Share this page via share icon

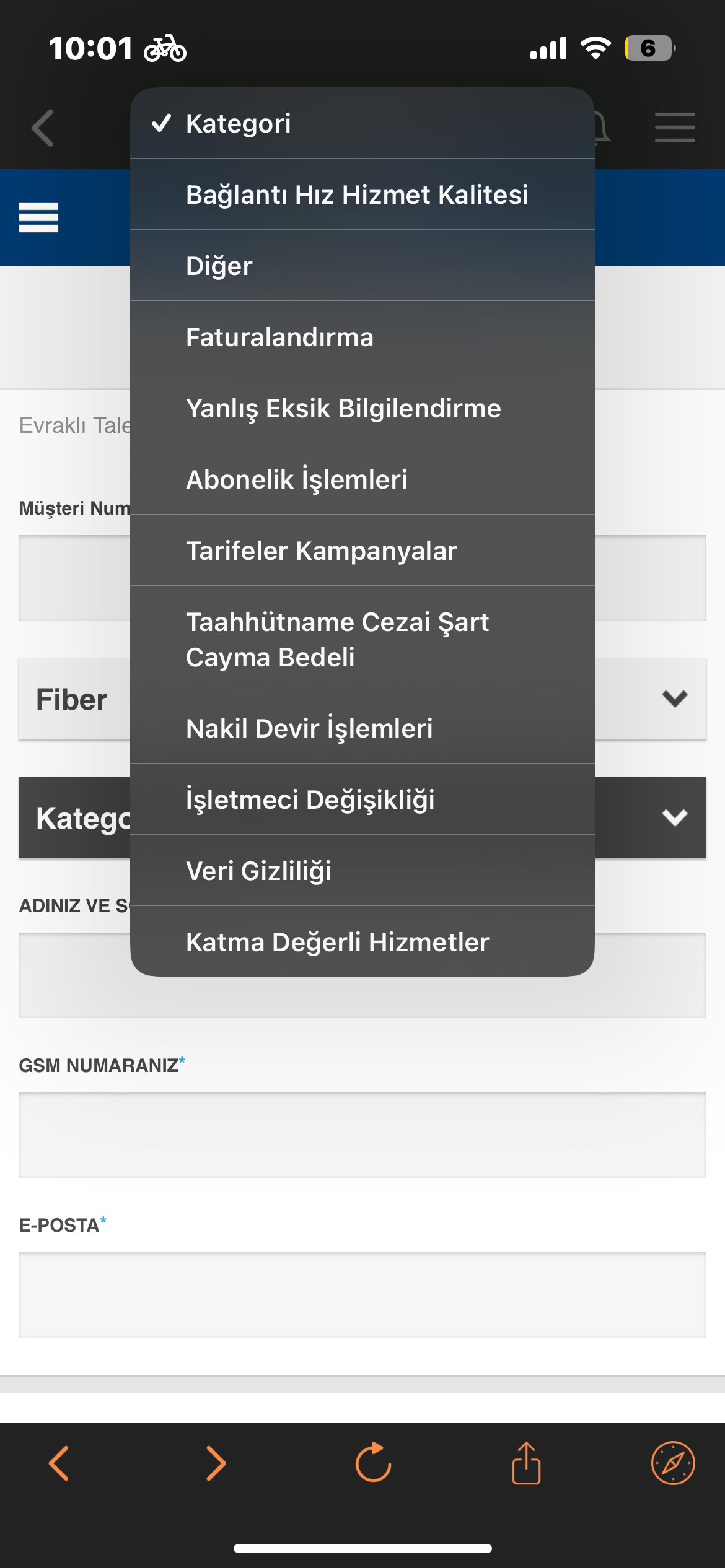(x=526, y=1463)
